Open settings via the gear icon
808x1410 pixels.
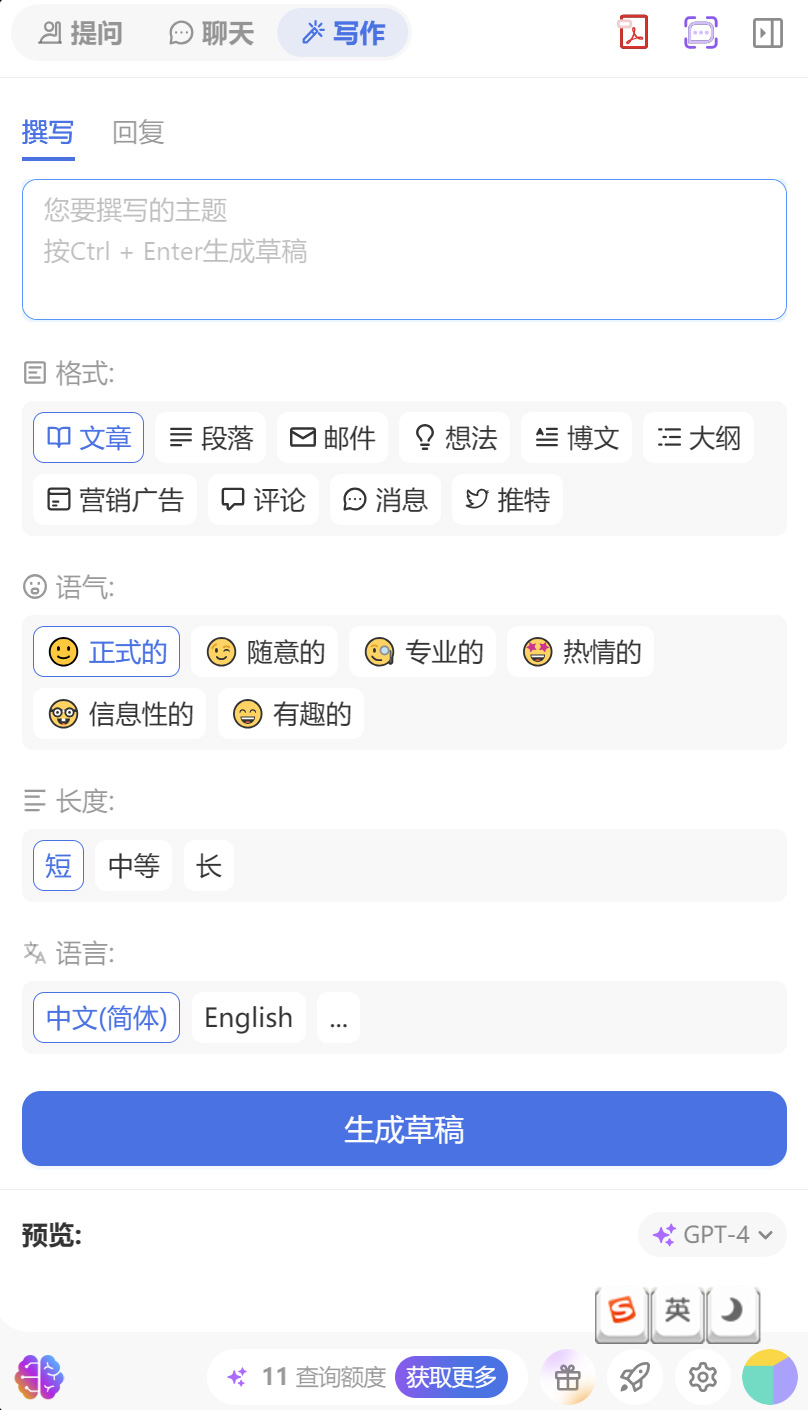(x=701, y=1377)
